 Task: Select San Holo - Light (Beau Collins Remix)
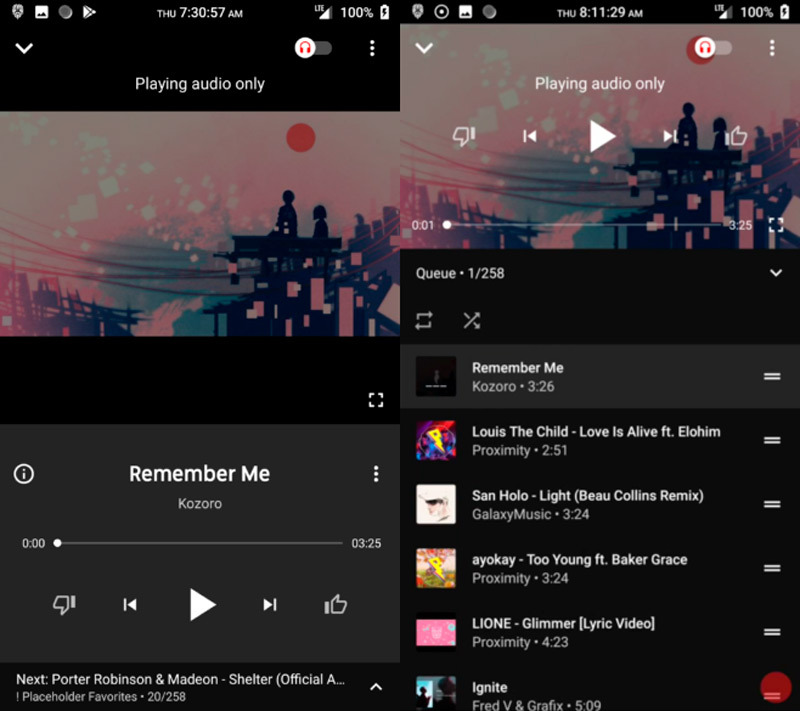(587, 504)
